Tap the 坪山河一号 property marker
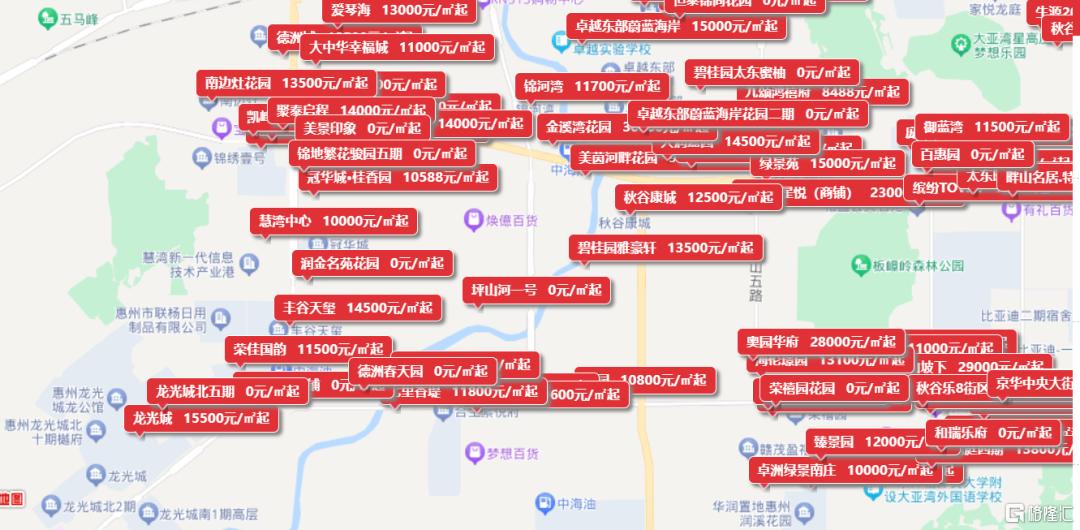The width and height of the screenshot is (1080, 530). coord(537,291)
